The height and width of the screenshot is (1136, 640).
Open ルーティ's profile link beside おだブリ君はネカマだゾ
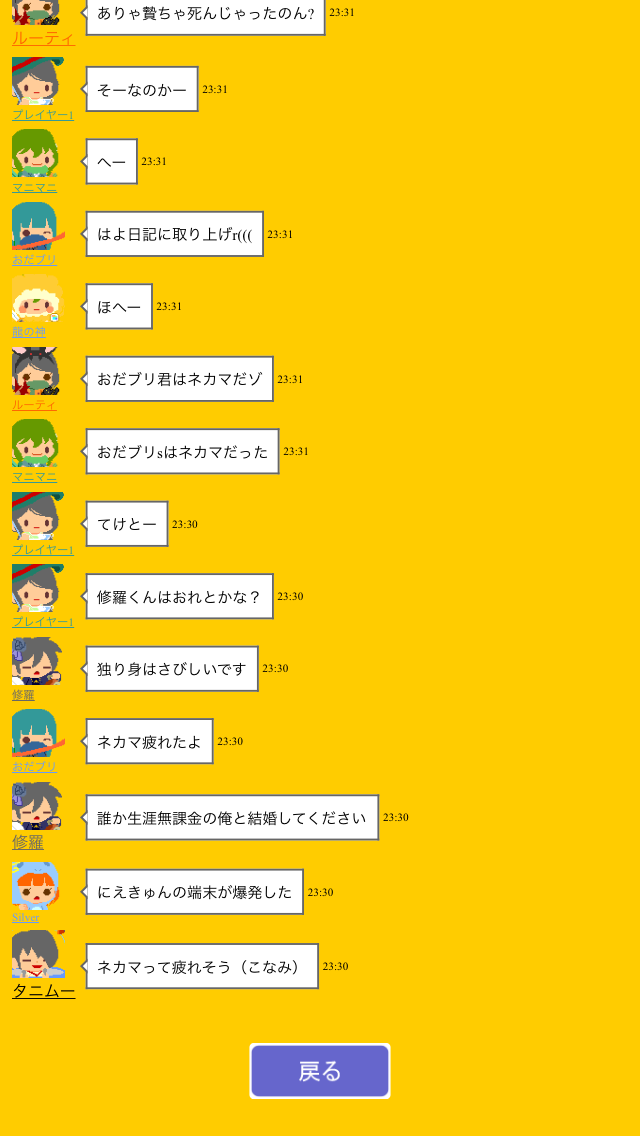tap(34, 404)
